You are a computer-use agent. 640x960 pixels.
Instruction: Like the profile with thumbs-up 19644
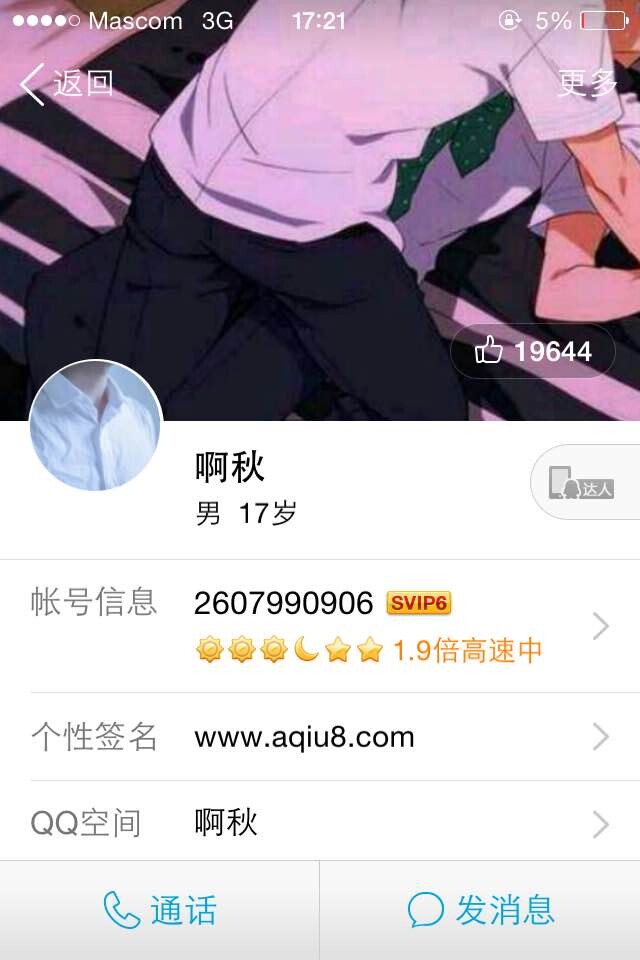click(533, 351)
